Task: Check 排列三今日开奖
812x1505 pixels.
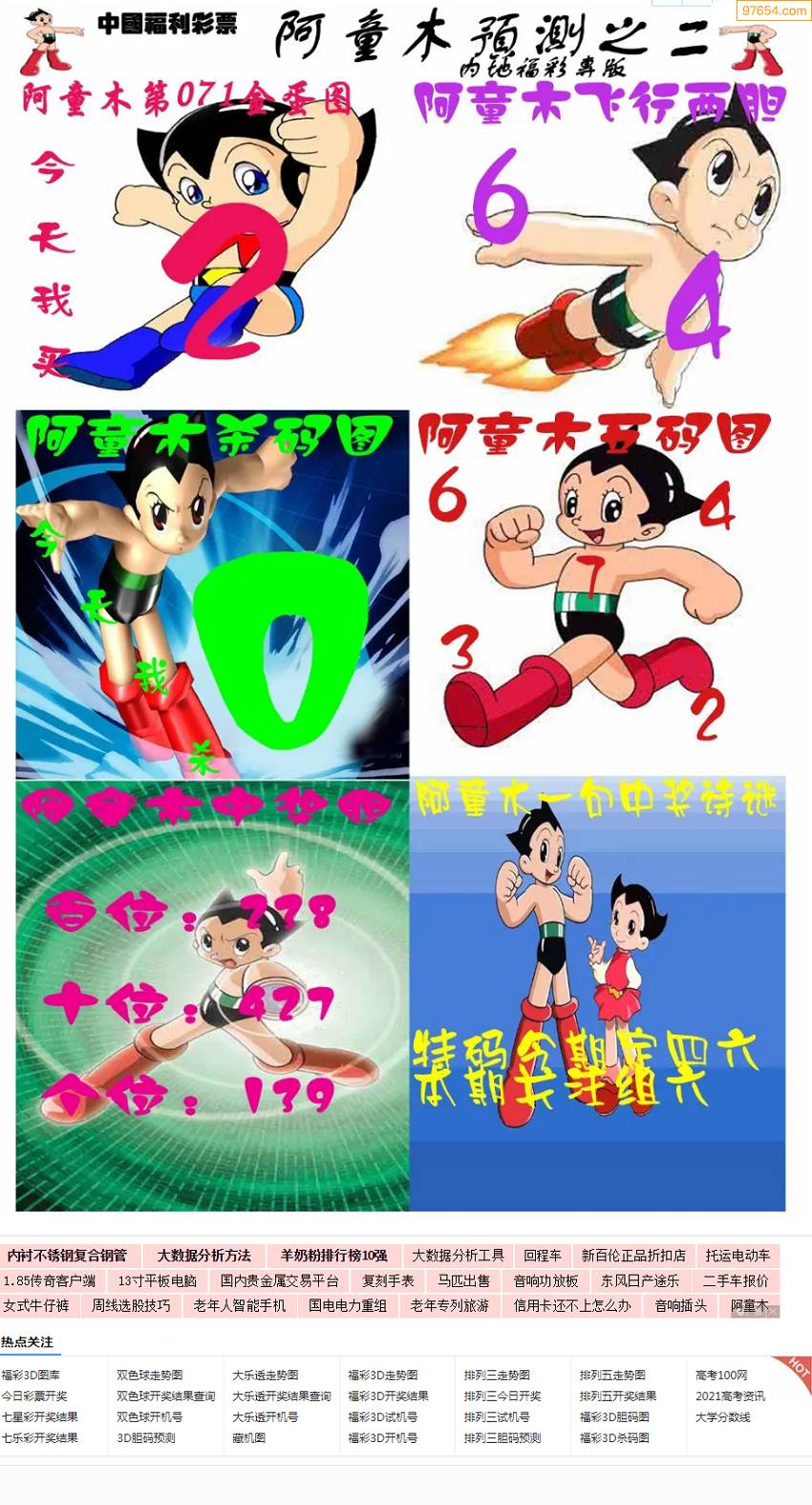Action: (x=502, y=1396)
